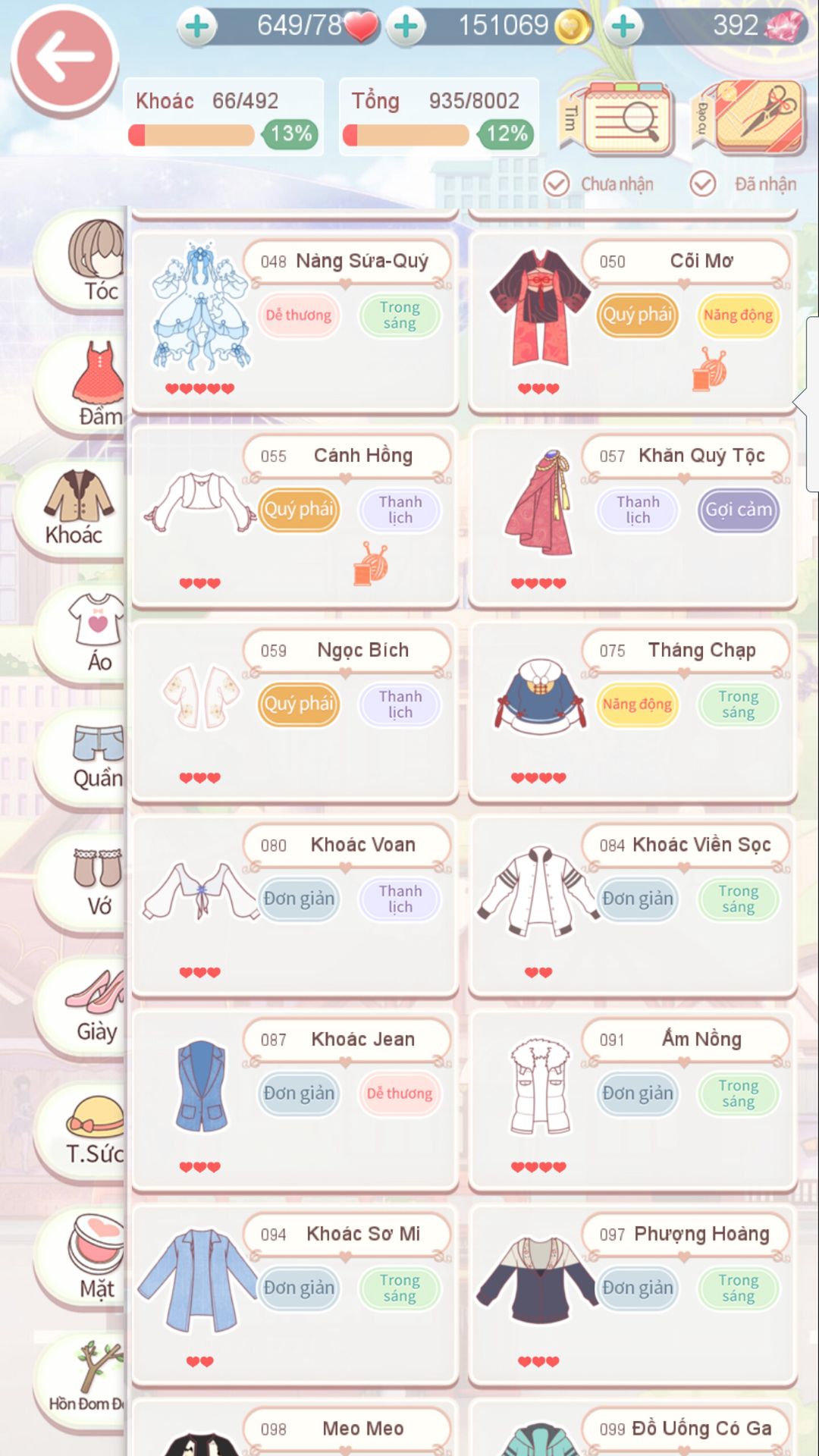Add more diamonds with the plus button

pos(623,27)
